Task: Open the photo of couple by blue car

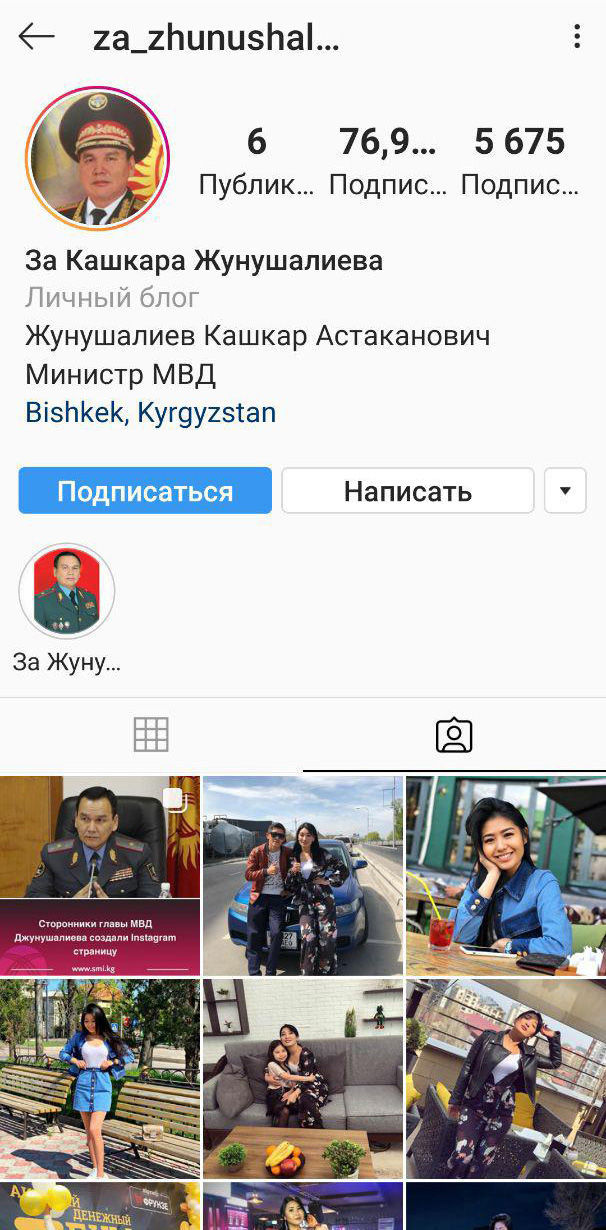Action: pos(303,875)
